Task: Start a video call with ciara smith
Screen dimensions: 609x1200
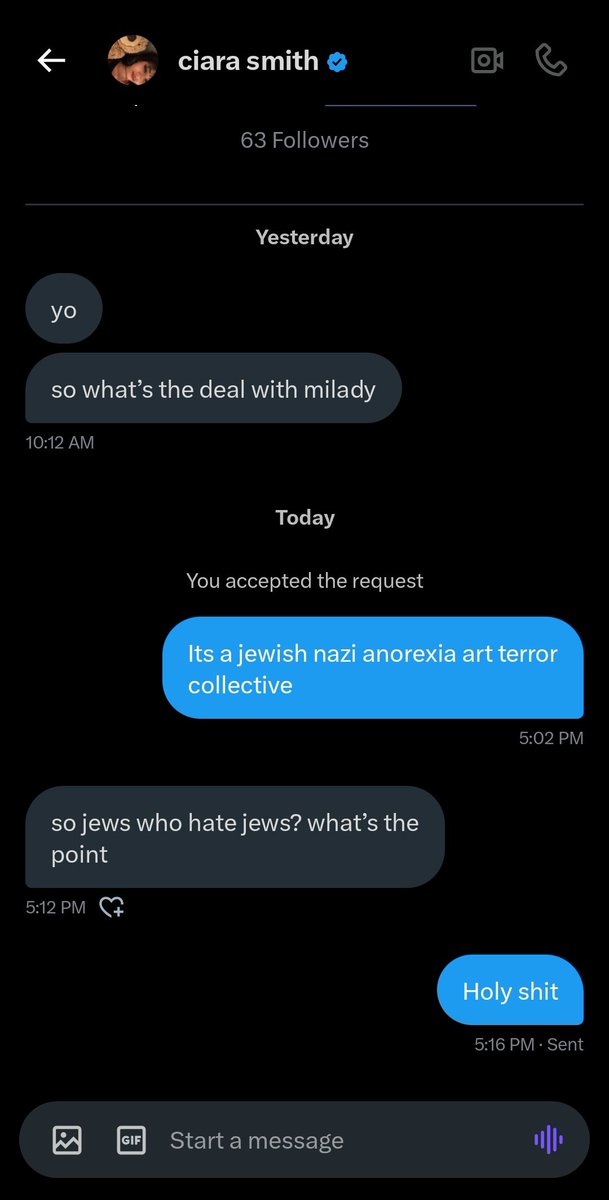Action: pyautogui.click(x=487, y=61)
